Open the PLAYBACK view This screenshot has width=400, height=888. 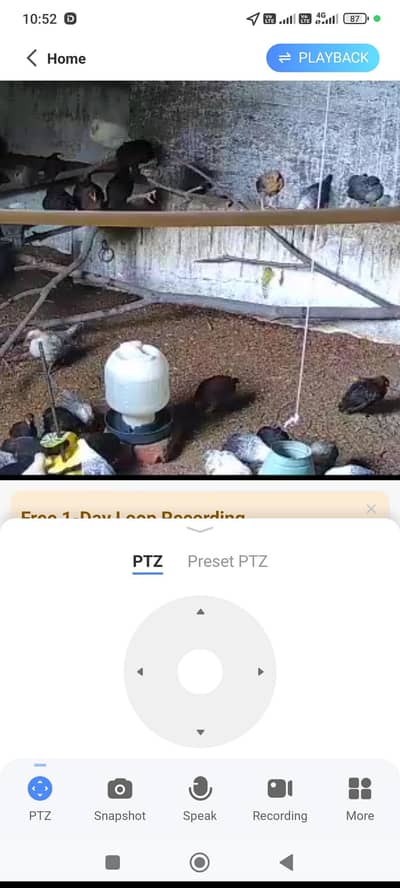click(x=323, y=58)
